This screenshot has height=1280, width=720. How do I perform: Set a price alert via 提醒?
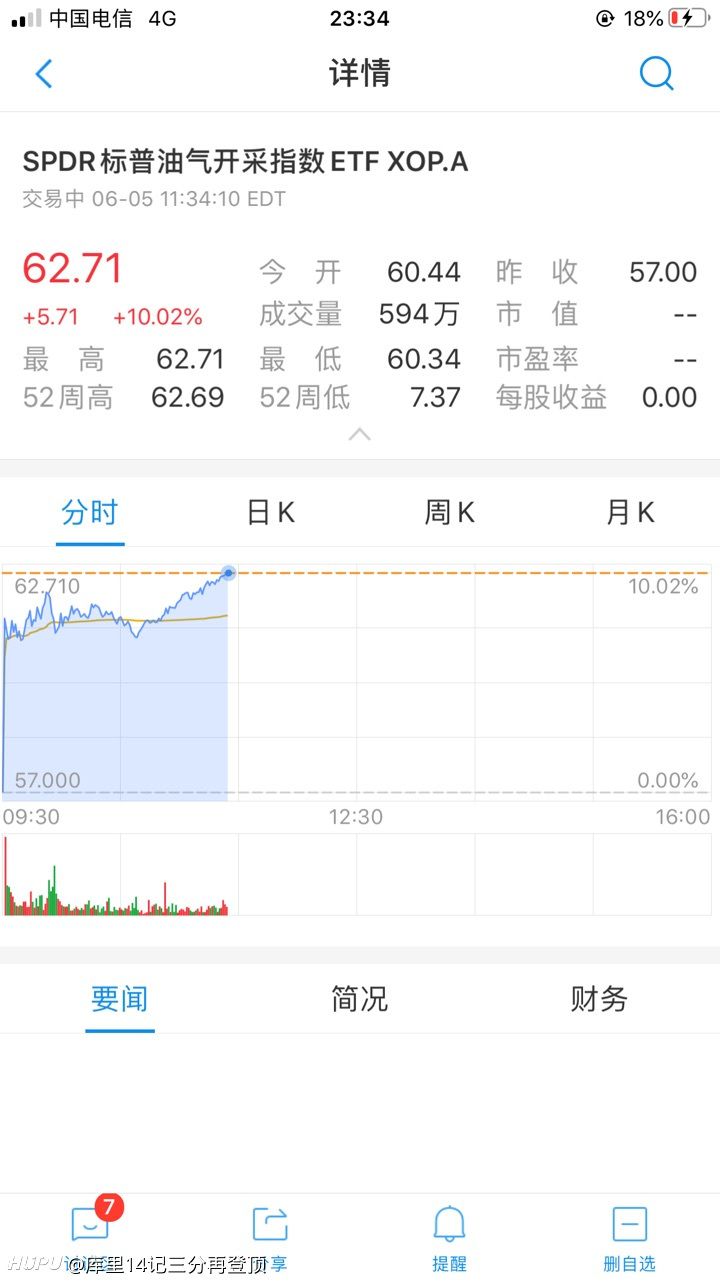[x=450, y=1238]
